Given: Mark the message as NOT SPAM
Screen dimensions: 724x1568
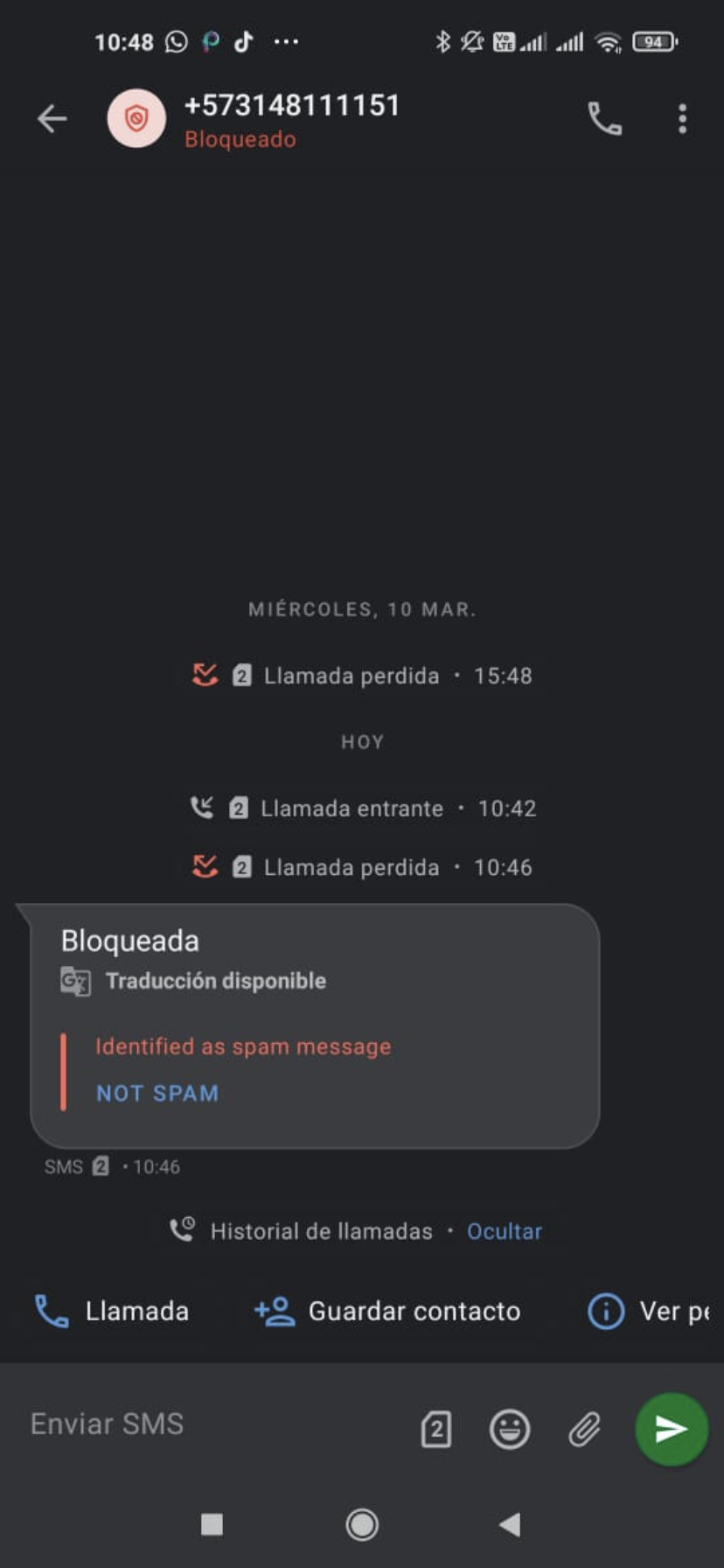Looking at the screenshot, I should 157,1093.
